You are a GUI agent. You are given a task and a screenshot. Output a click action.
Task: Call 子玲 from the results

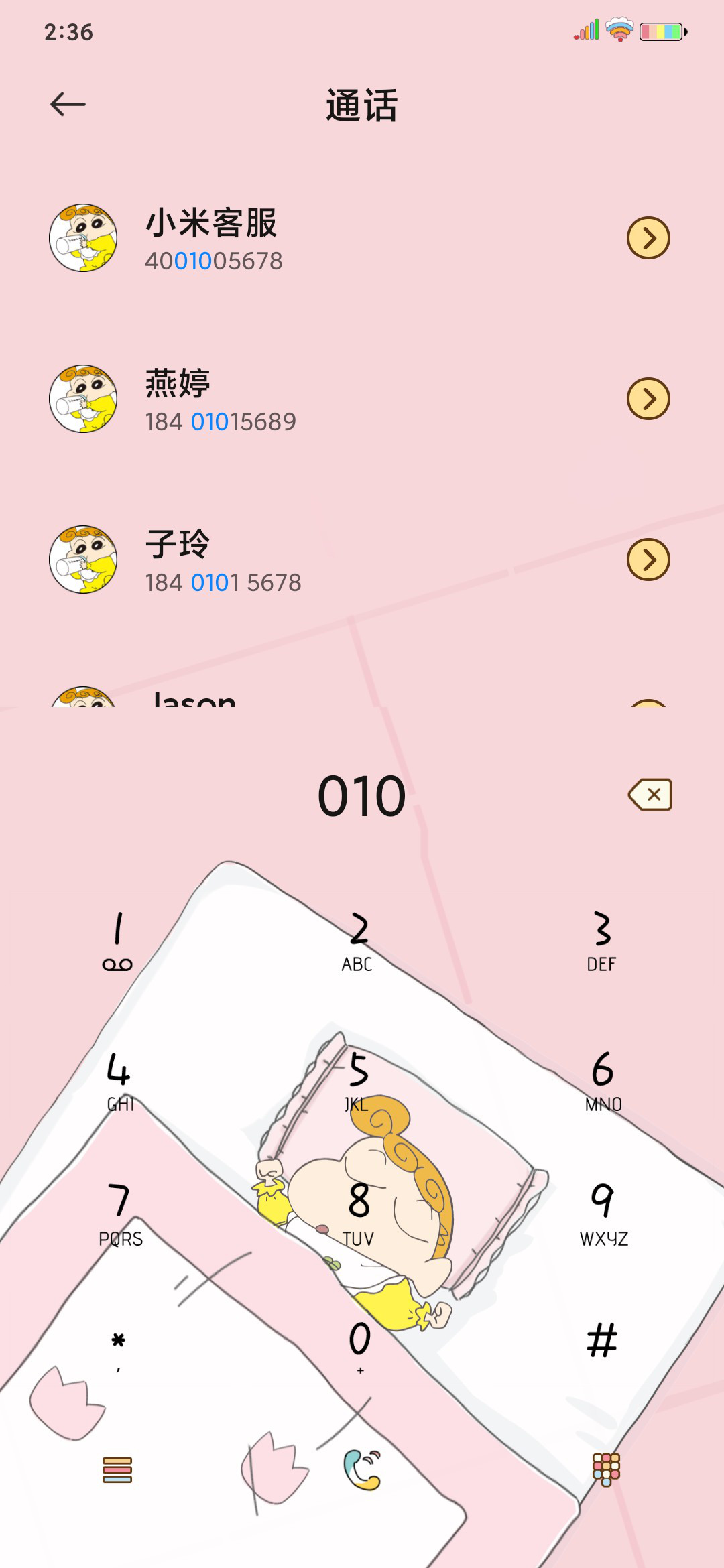point(335,560)
